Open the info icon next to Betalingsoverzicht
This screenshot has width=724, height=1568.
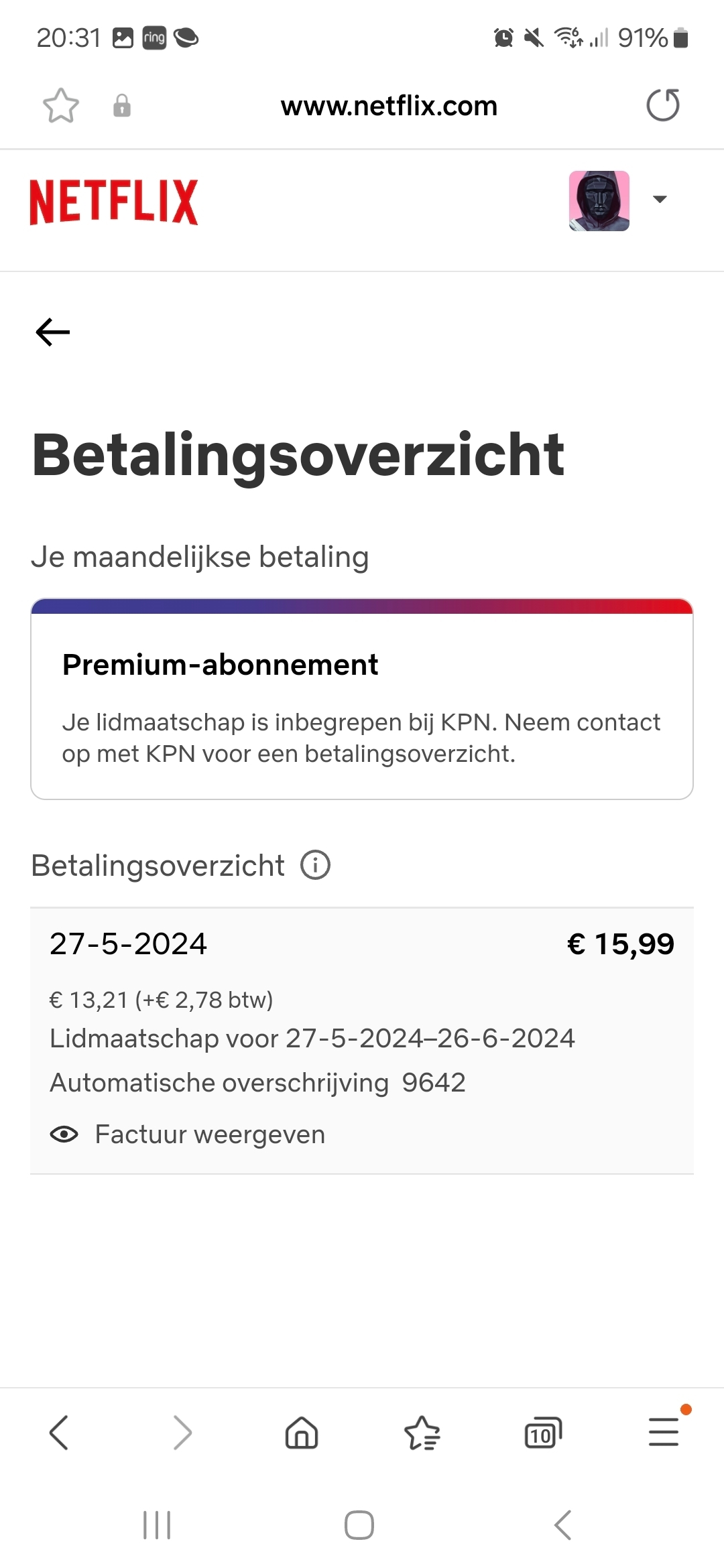[x=315, y=864]
